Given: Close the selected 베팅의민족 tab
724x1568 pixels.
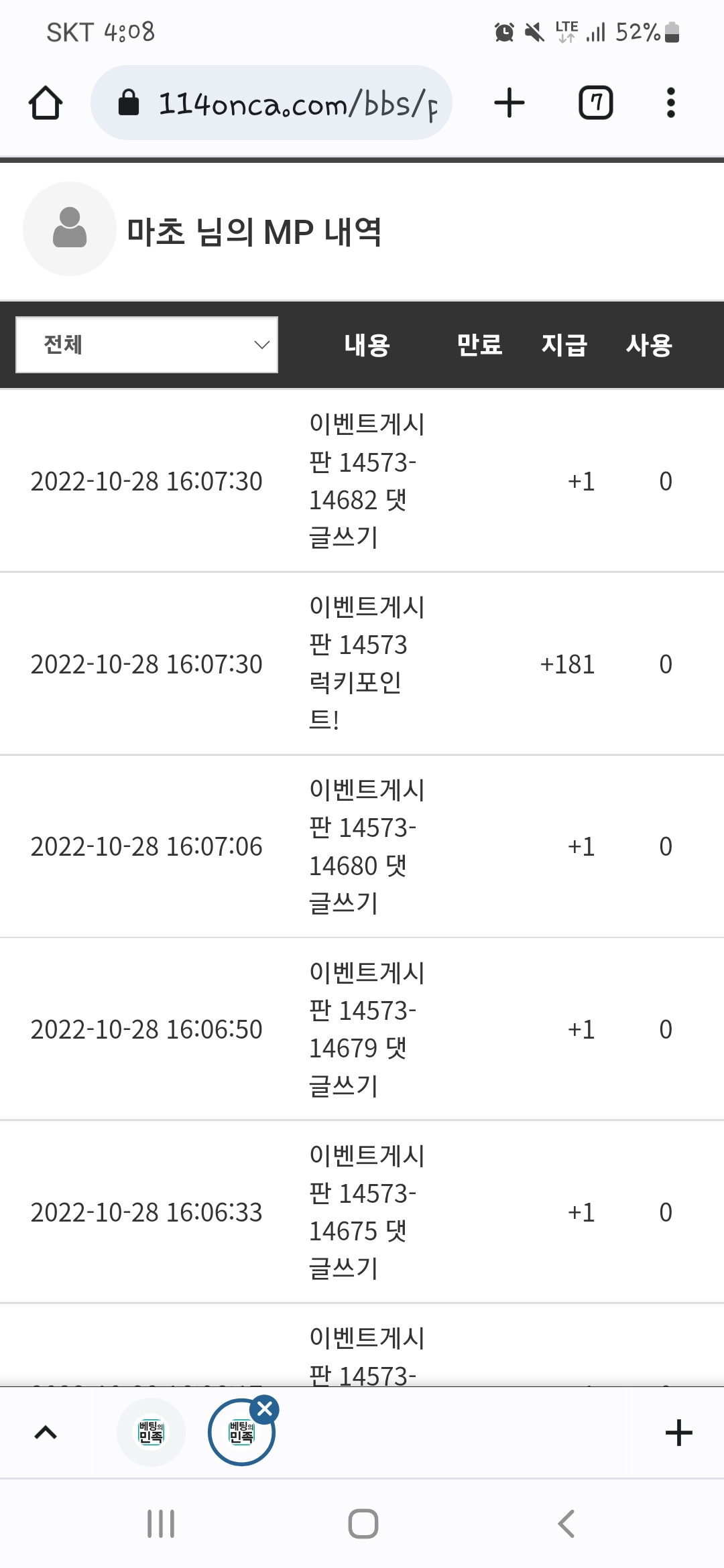Looking at the screenshot, I should pos(265,1409).
